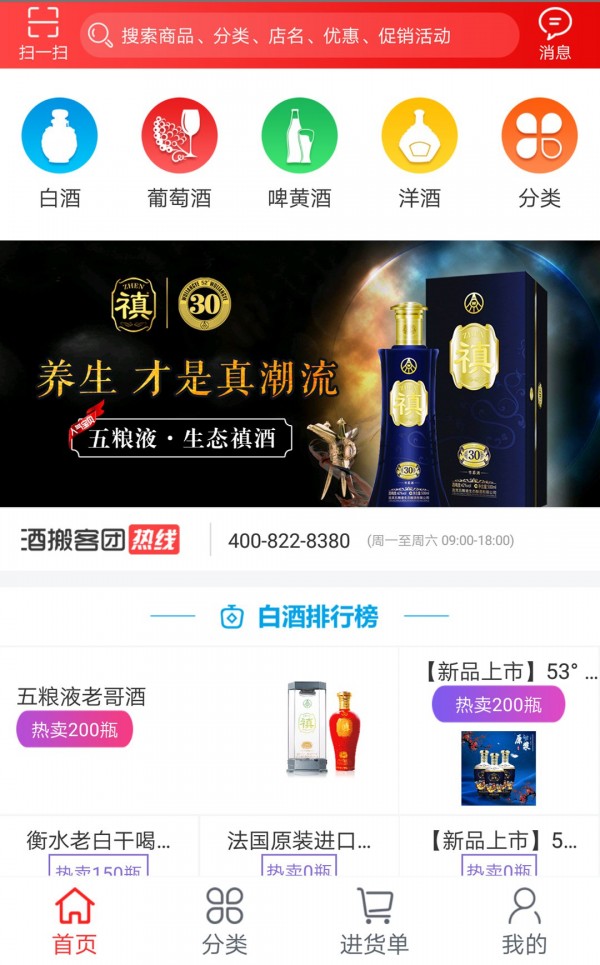Open the 葡萄酒 category
Image resolution: width=600 pixels, height=965 pixels.
[179, 152]
